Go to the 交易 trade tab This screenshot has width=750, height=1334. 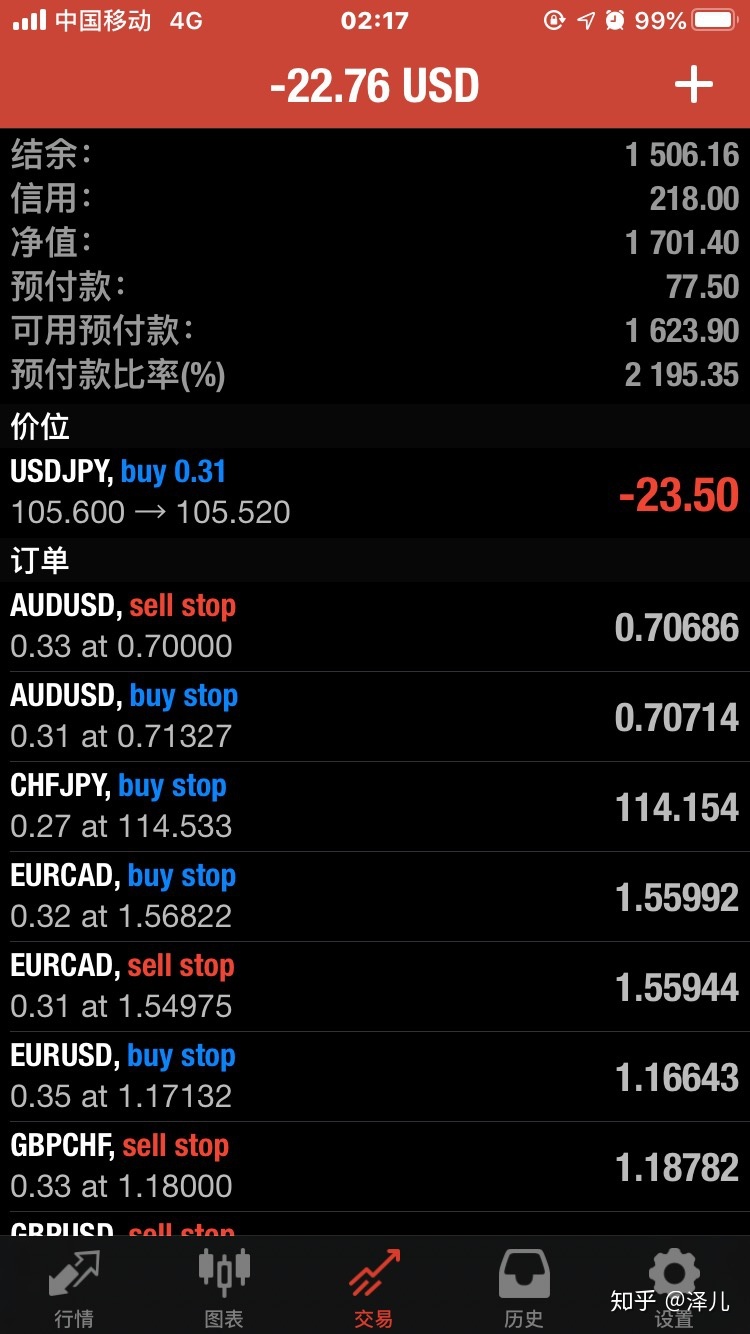click(374, 1288)
